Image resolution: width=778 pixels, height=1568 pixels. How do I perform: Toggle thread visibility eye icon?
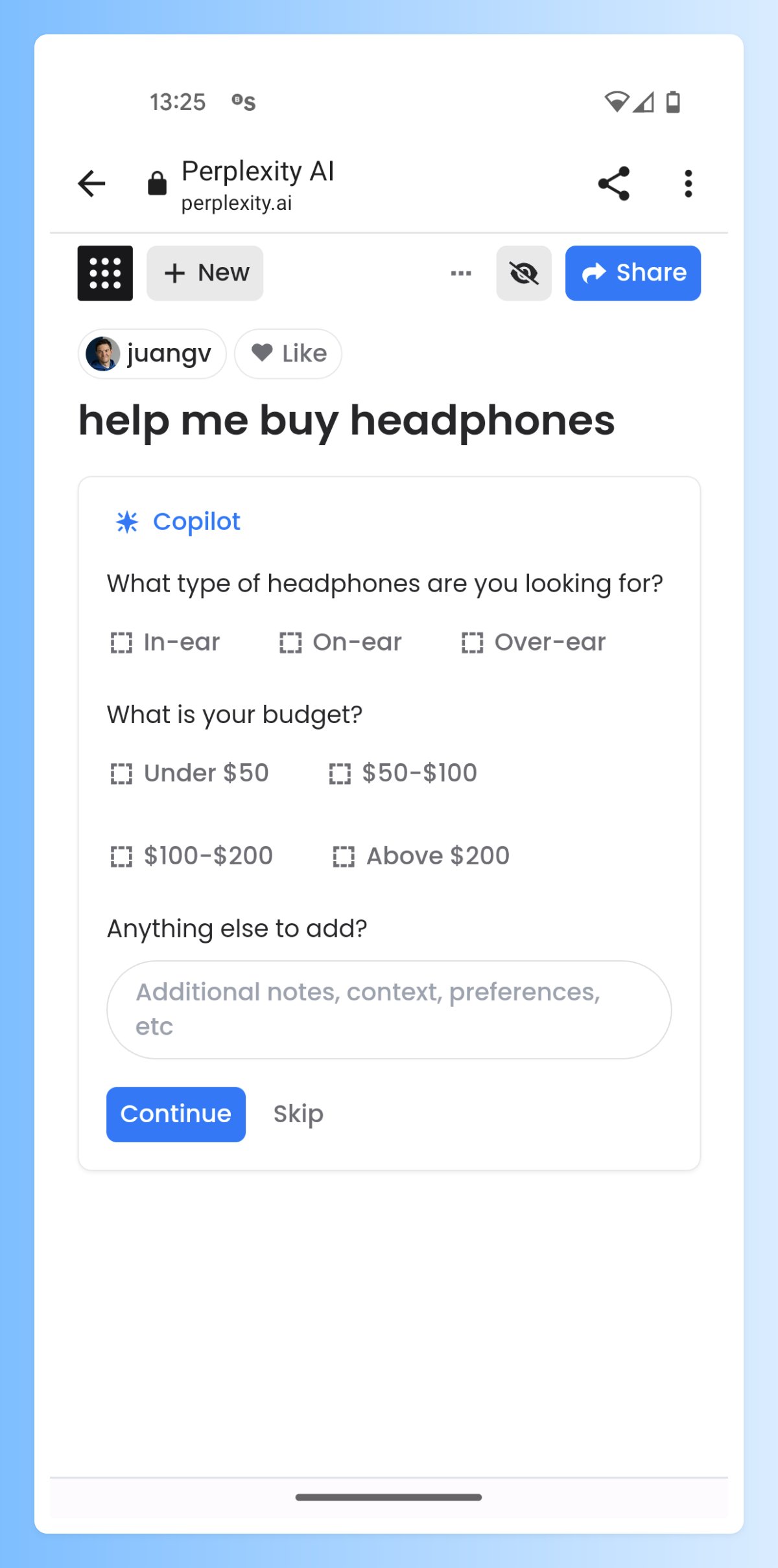(524, 273)
